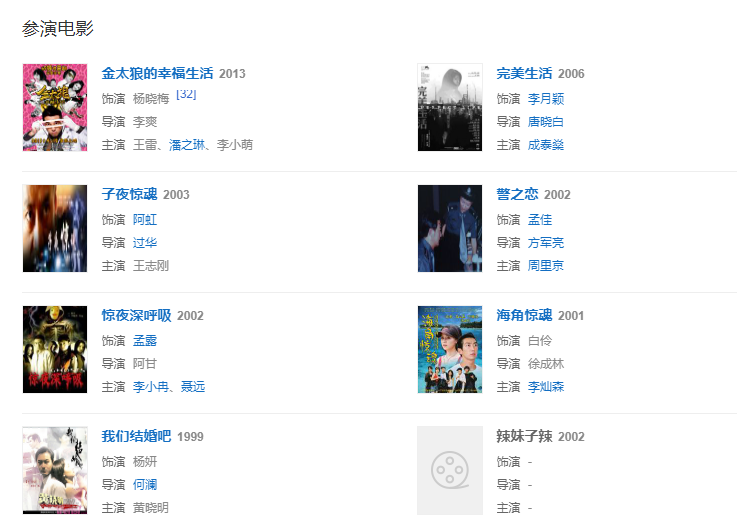Open the 完美生活 movie title link
The width and height of the screenshot is (737, 531).
pyautogui.click(x=524, y=74)
